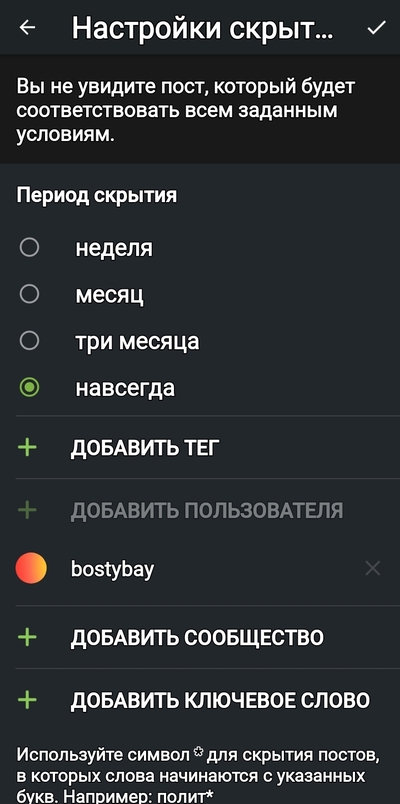The height and width of the screenshot is (804, 400).
Task: Tap «ДОБАВИТЬ СООБЩЕСТВО»
Action: pos(200,638)
